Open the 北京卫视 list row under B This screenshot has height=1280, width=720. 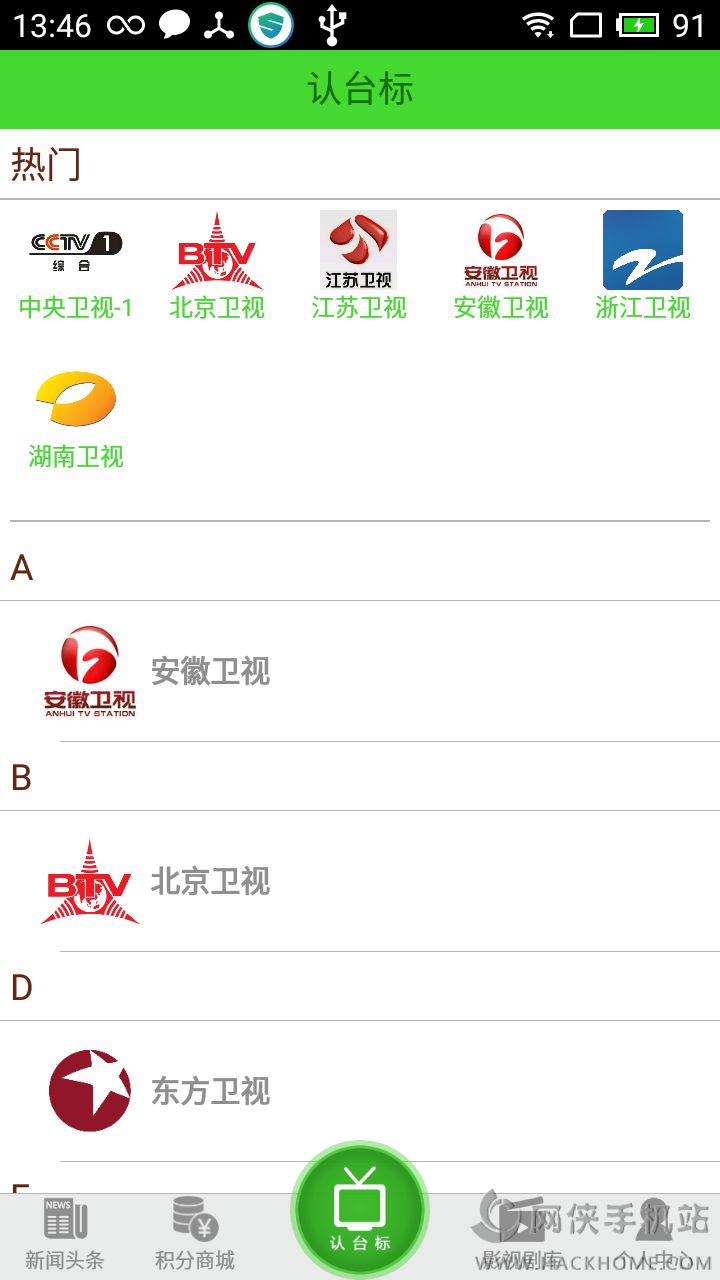[x=360, y=881]
